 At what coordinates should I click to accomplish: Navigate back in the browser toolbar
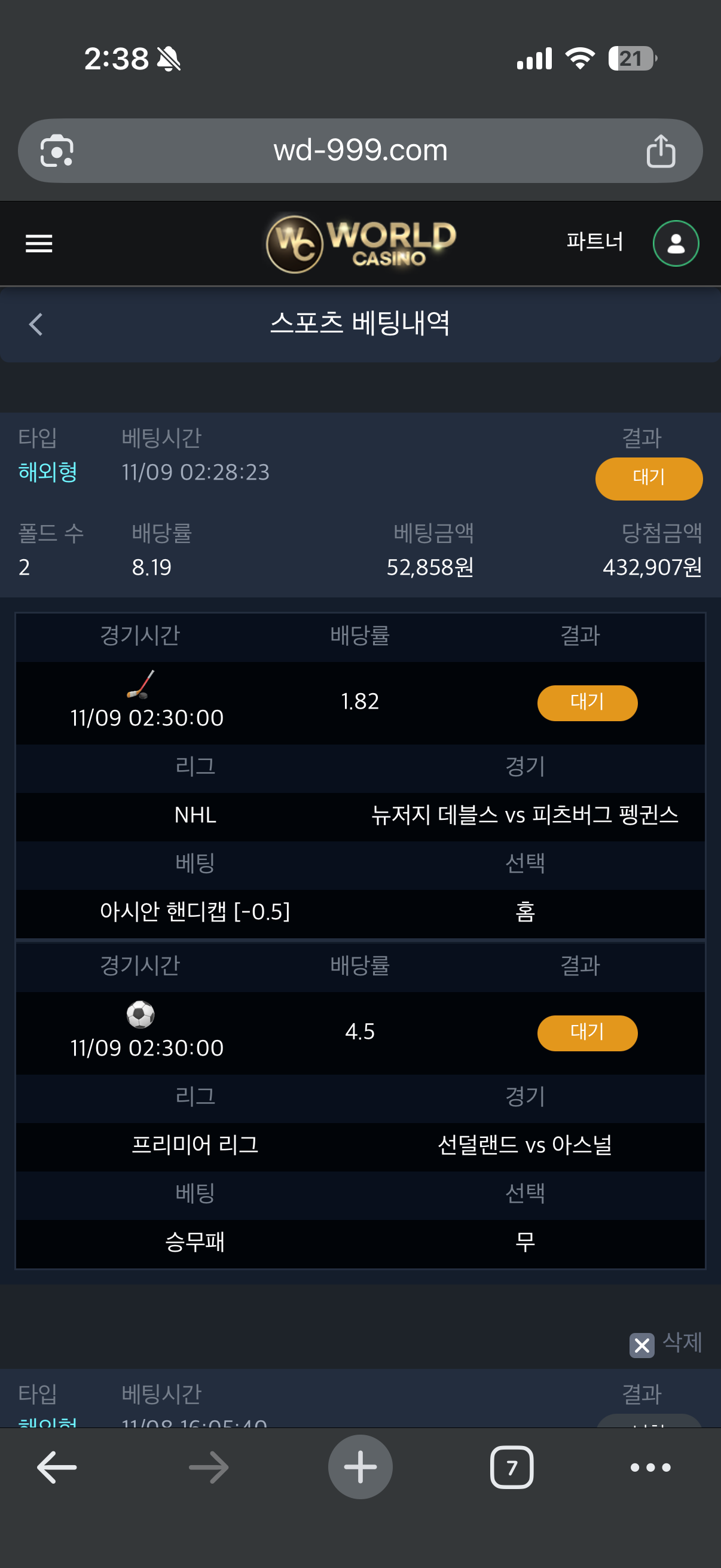[x=57, y=1467]
